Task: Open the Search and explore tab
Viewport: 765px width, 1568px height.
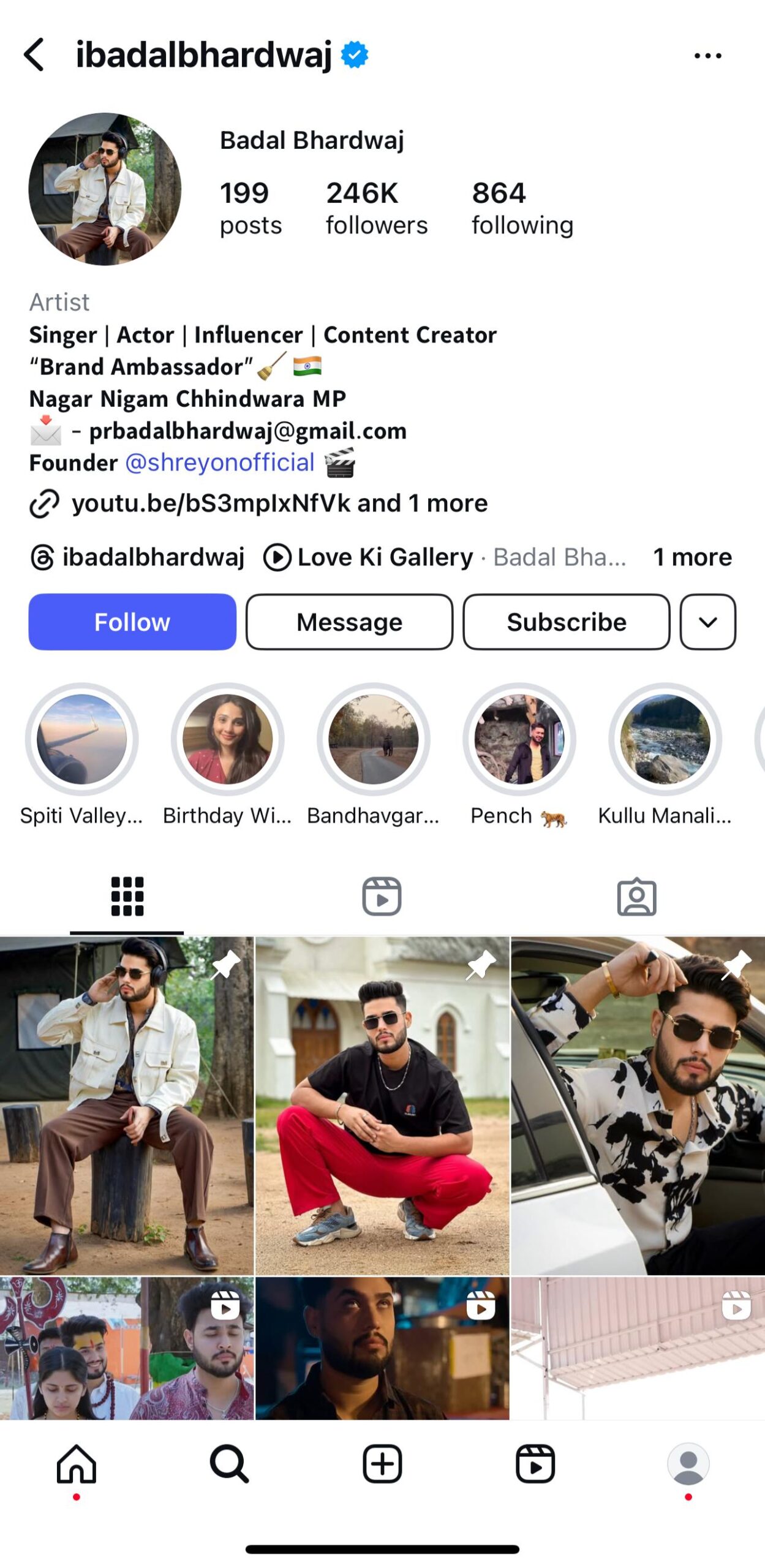Action: click(x=229, y=1464)
